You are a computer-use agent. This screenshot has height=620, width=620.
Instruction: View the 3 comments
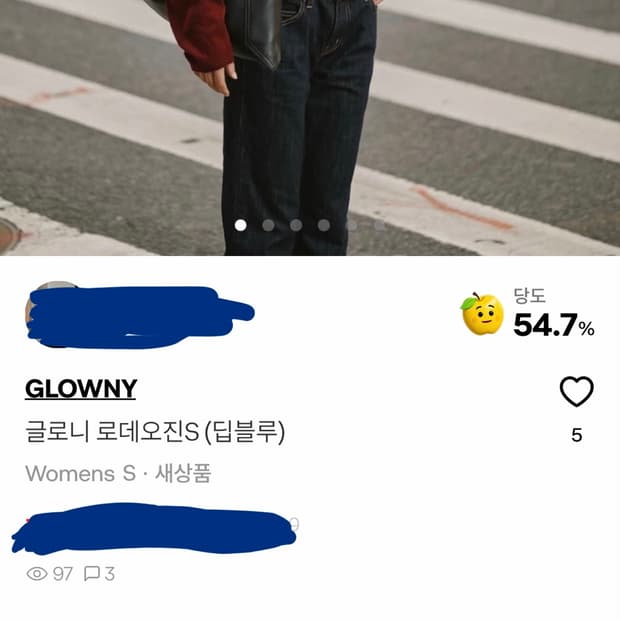[99, 574]
